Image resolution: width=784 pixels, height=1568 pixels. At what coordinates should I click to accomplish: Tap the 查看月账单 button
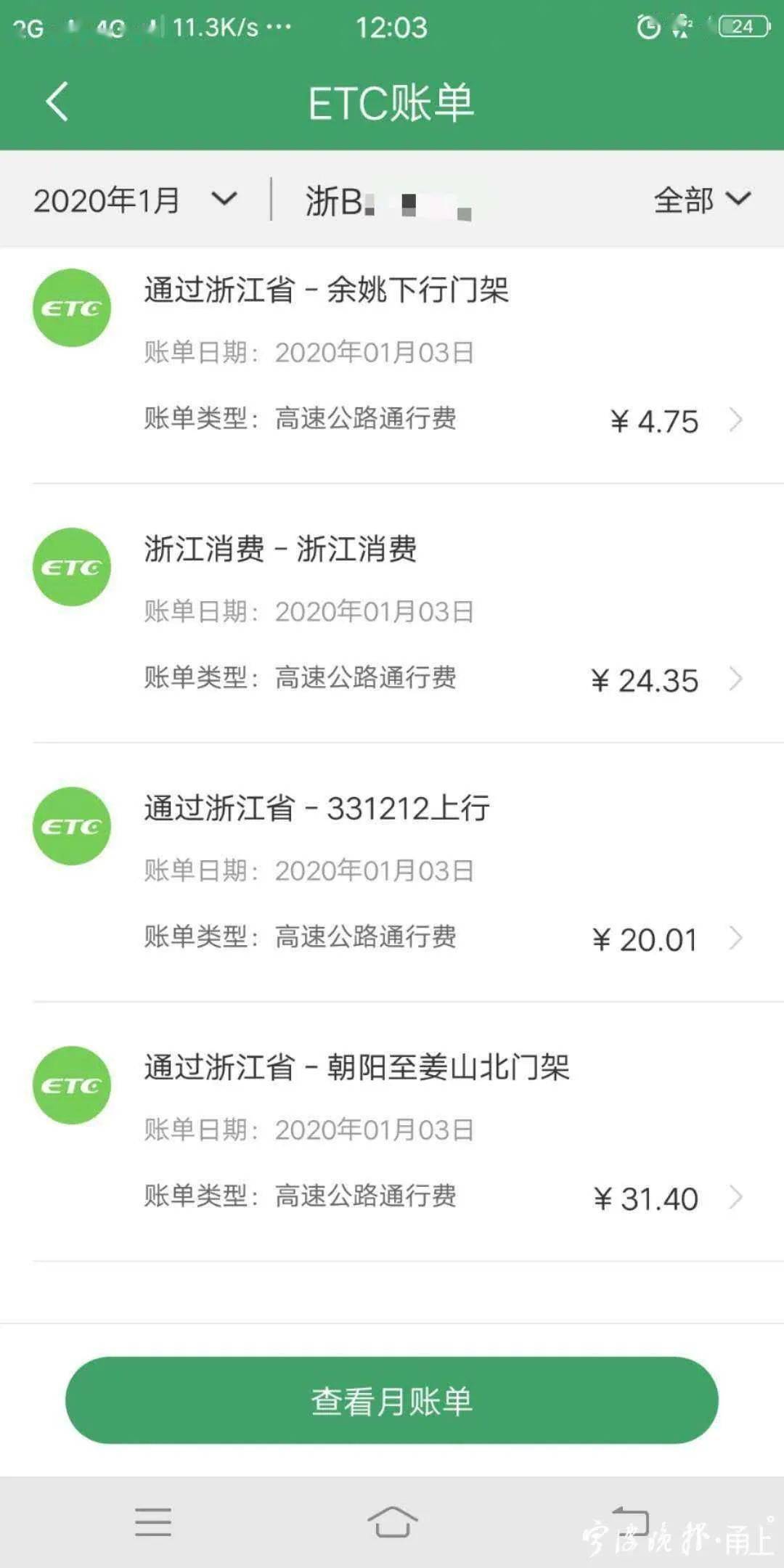click(392, 1401)
